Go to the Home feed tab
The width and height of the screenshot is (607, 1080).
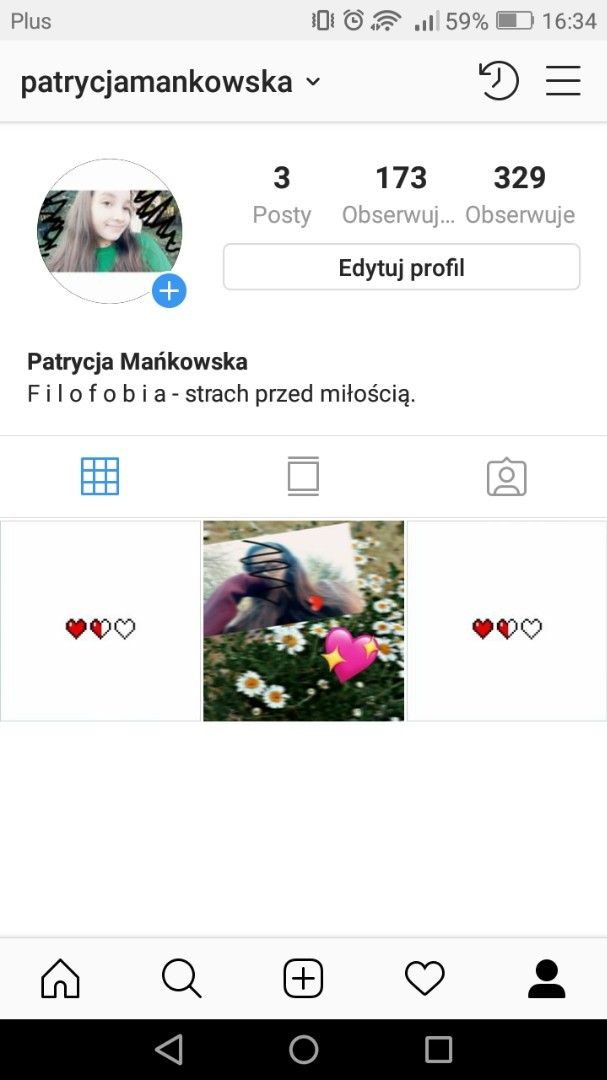pyautogui.click(x=60, y=978)
